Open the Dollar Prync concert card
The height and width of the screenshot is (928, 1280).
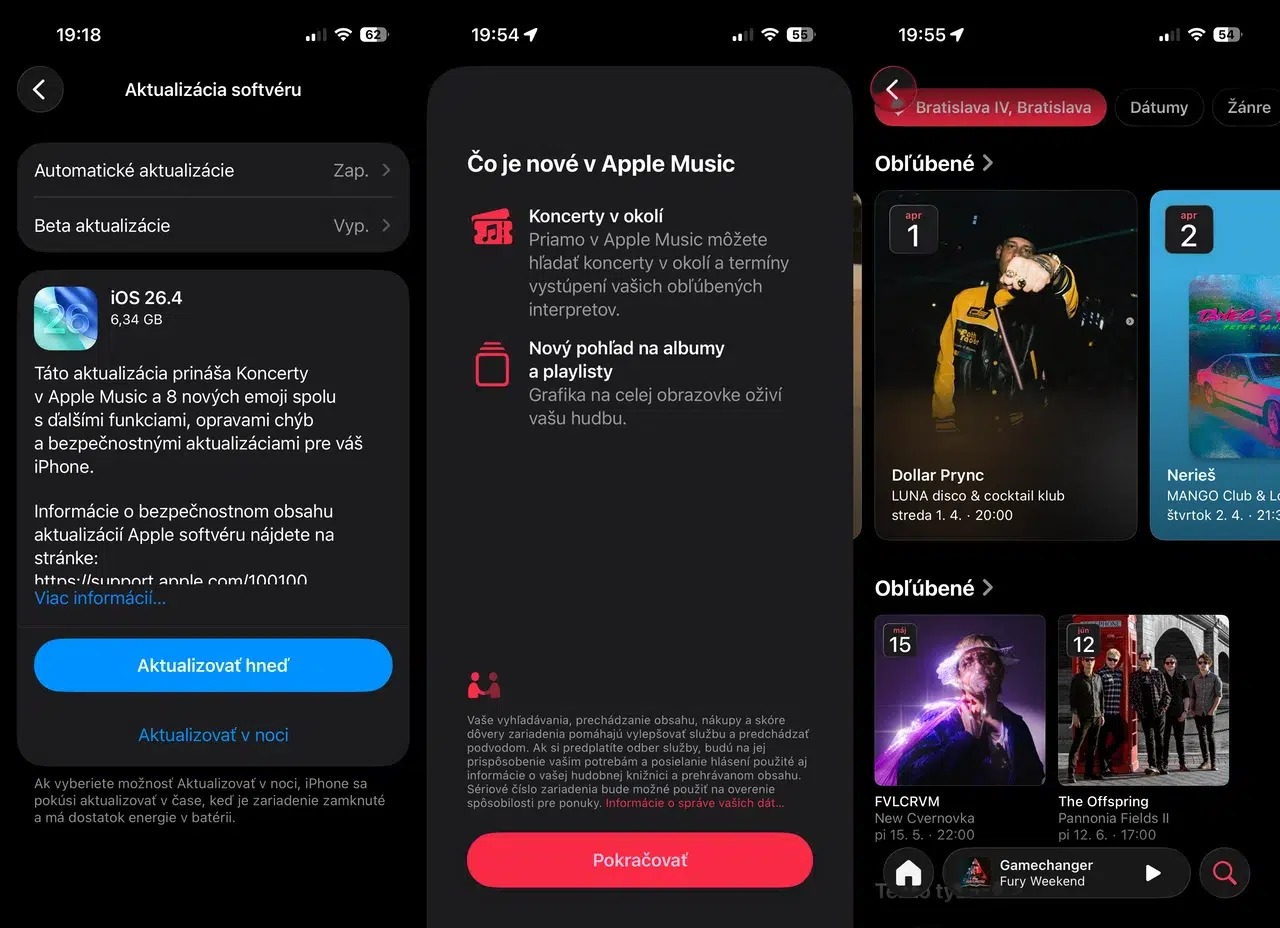point(1005,365)
